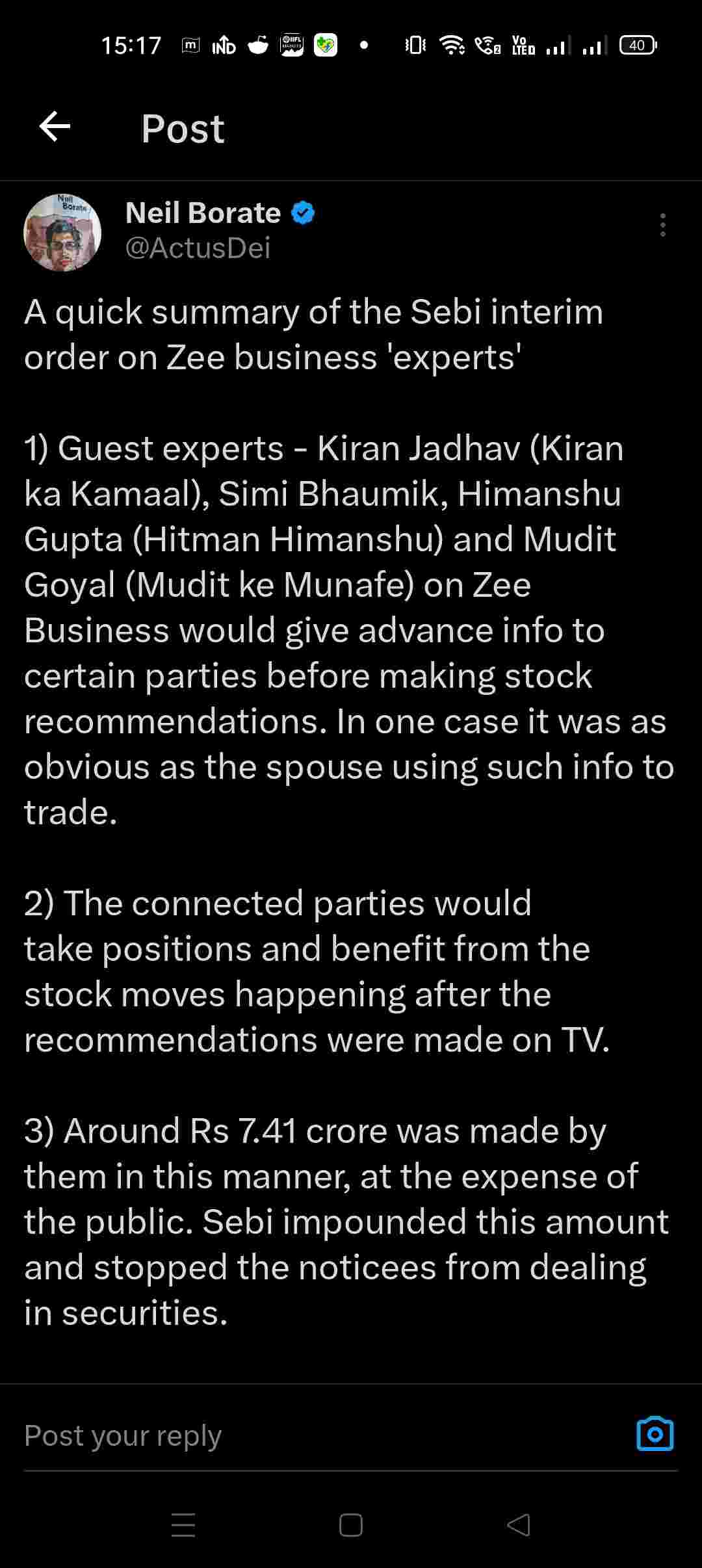702x1568 pixels.
Task: Open recent apps from navigation bar
Action: (183, 1524)
